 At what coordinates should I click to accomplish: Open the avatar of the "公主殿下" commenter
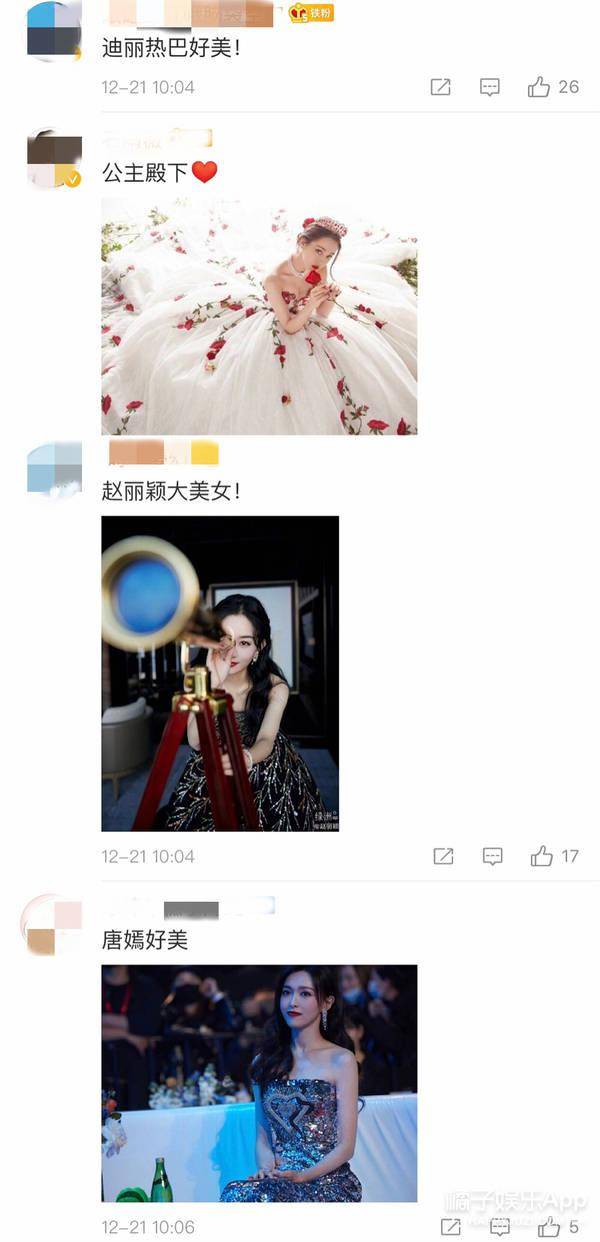click(x=54, y=158)
